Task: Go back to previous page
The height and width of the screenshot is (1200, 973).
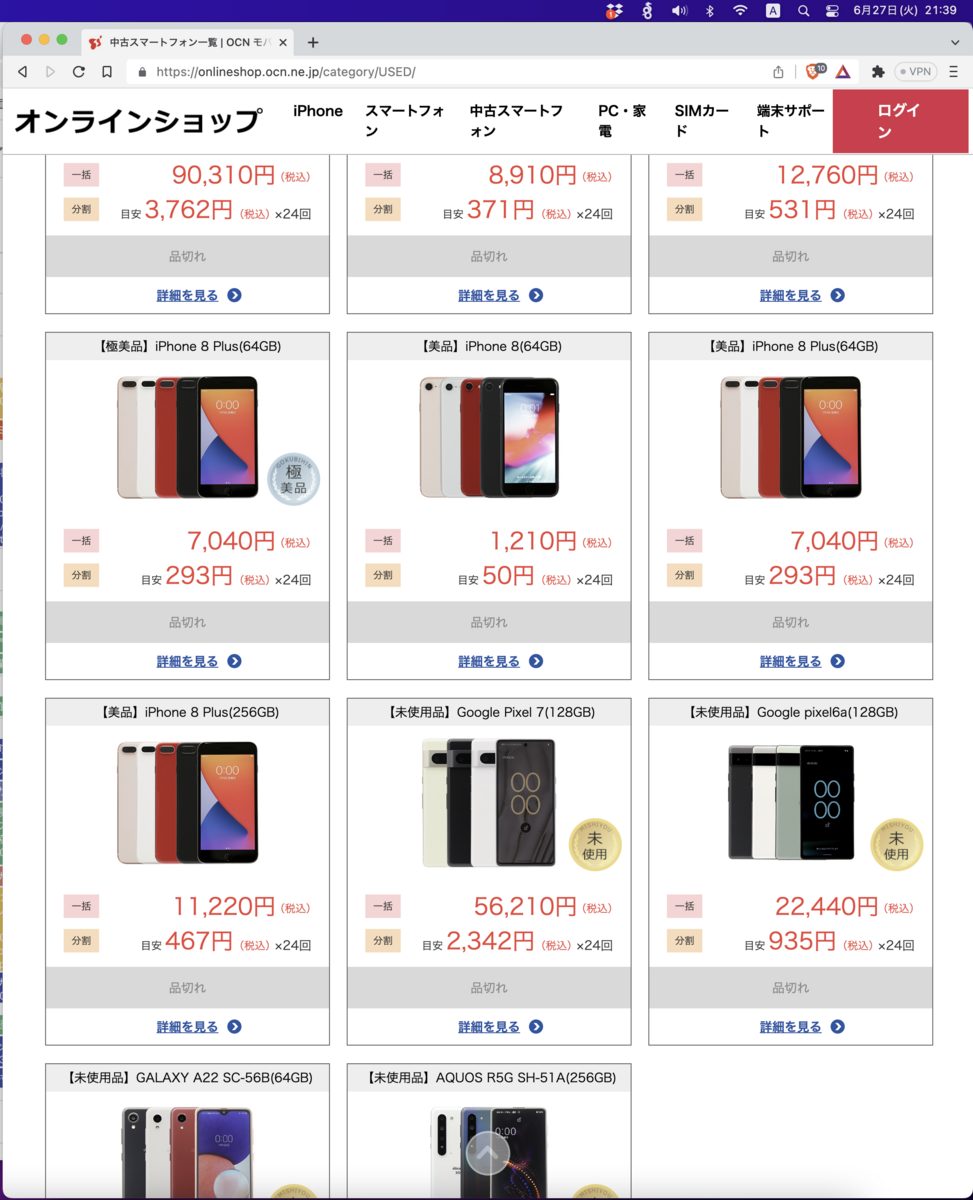Action: point(22,72)
